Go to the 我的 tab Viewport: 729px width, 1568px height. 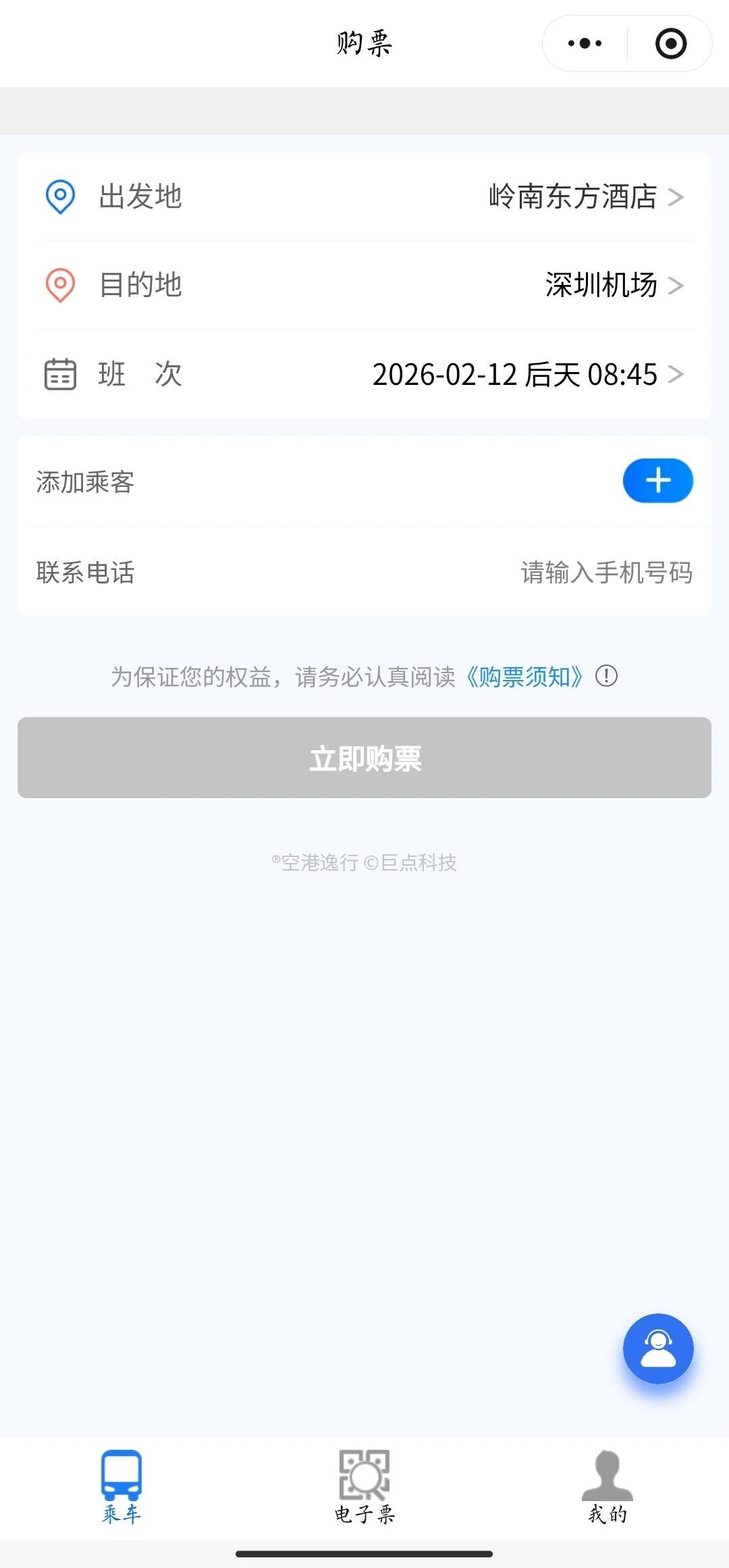[607, 1487]
